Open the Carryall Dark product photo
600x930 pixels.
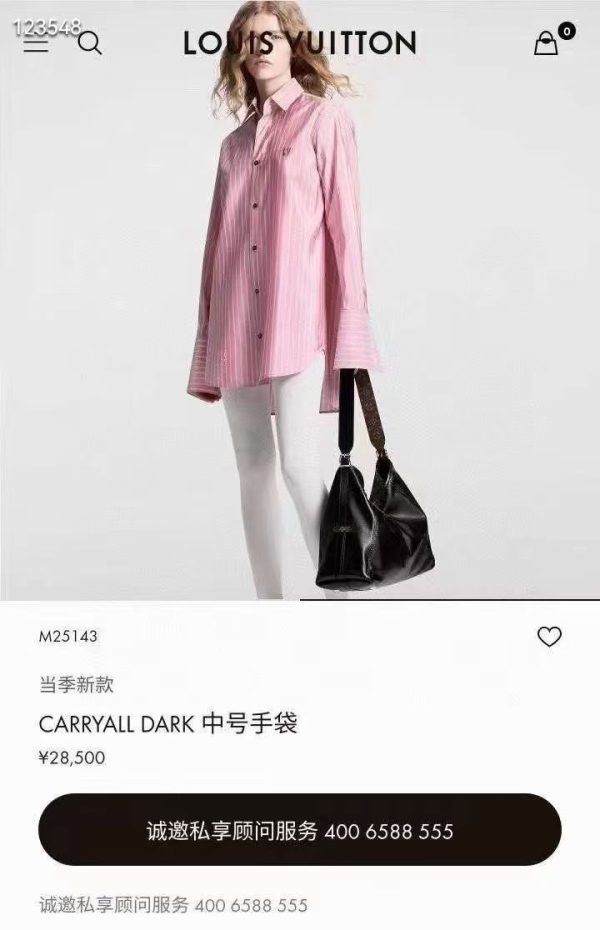pyautogui.click(x=300, y=320)
